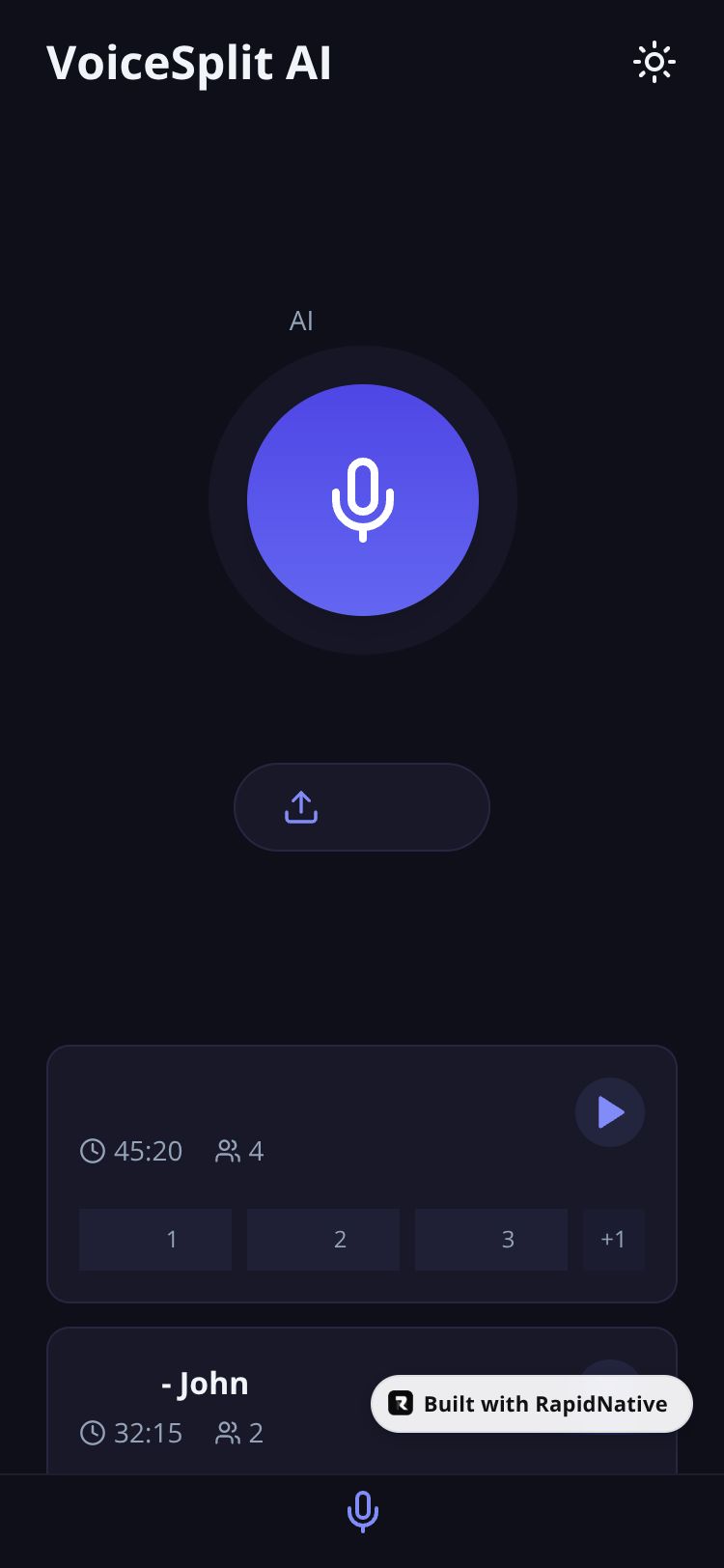Open the bottom microphone tab
724x1568 pixels.
coord(363,1512)
